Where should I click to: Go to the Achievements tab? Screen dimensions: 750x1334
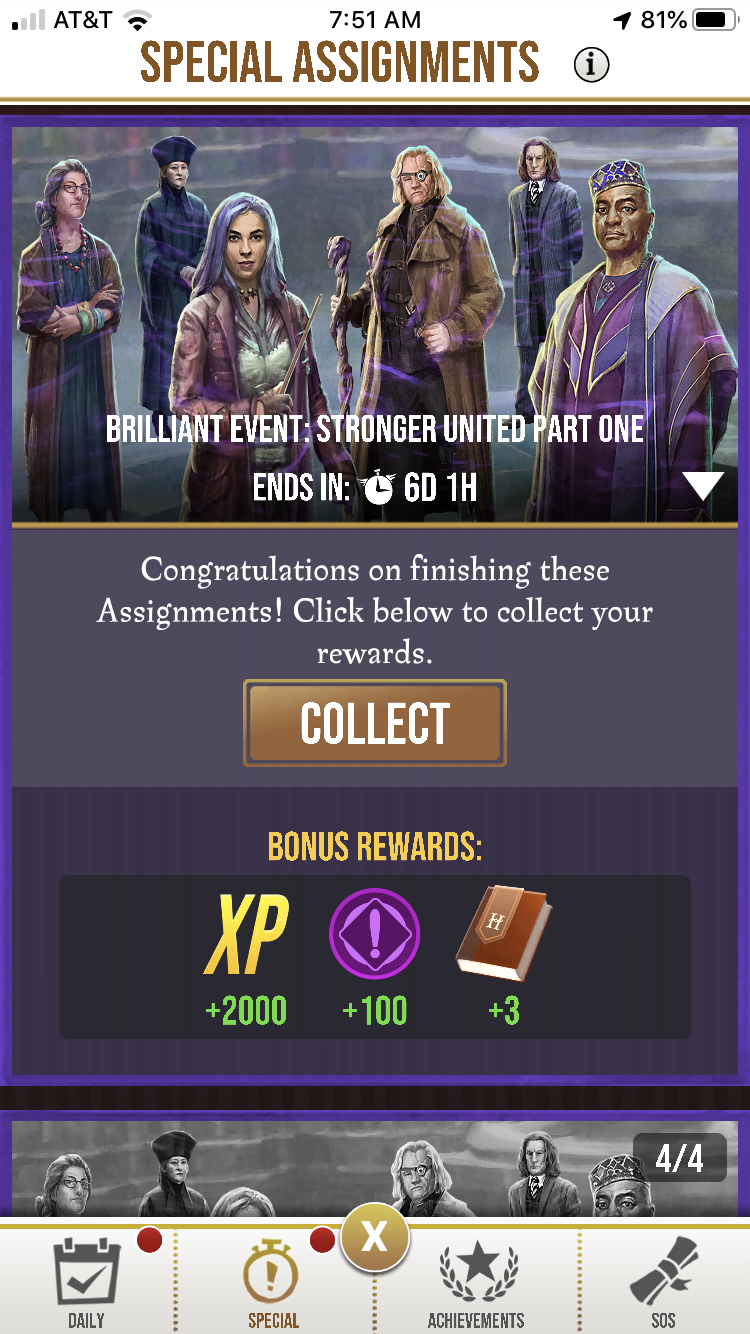[476, 1282]
